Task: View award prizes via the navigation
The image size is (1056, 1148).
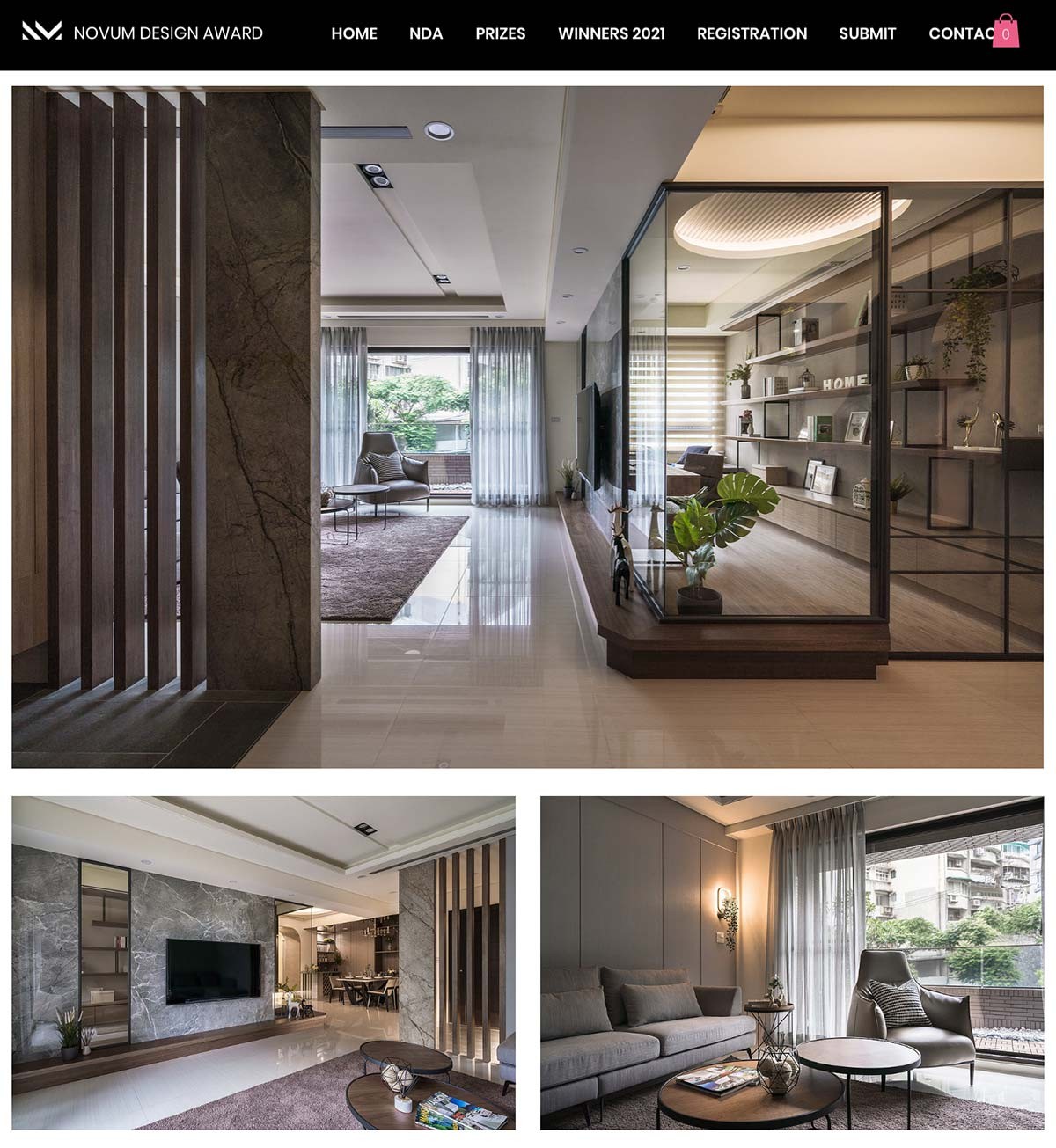Action: [x=500, y=33]
